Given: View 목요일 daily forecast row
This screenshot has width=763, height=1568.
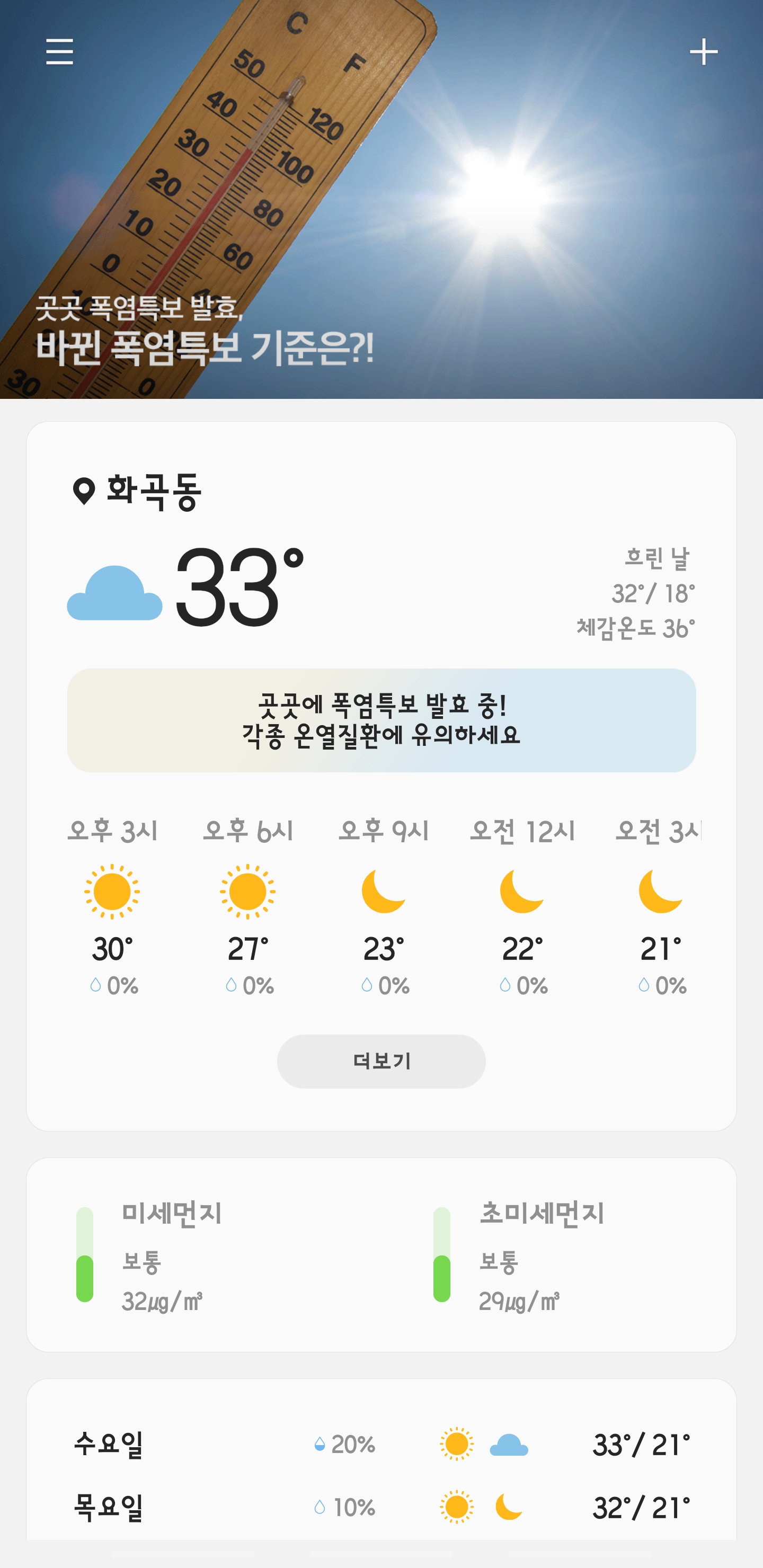Looking at the screenshot, I should pyautogui.click(x=381, y=1507).
